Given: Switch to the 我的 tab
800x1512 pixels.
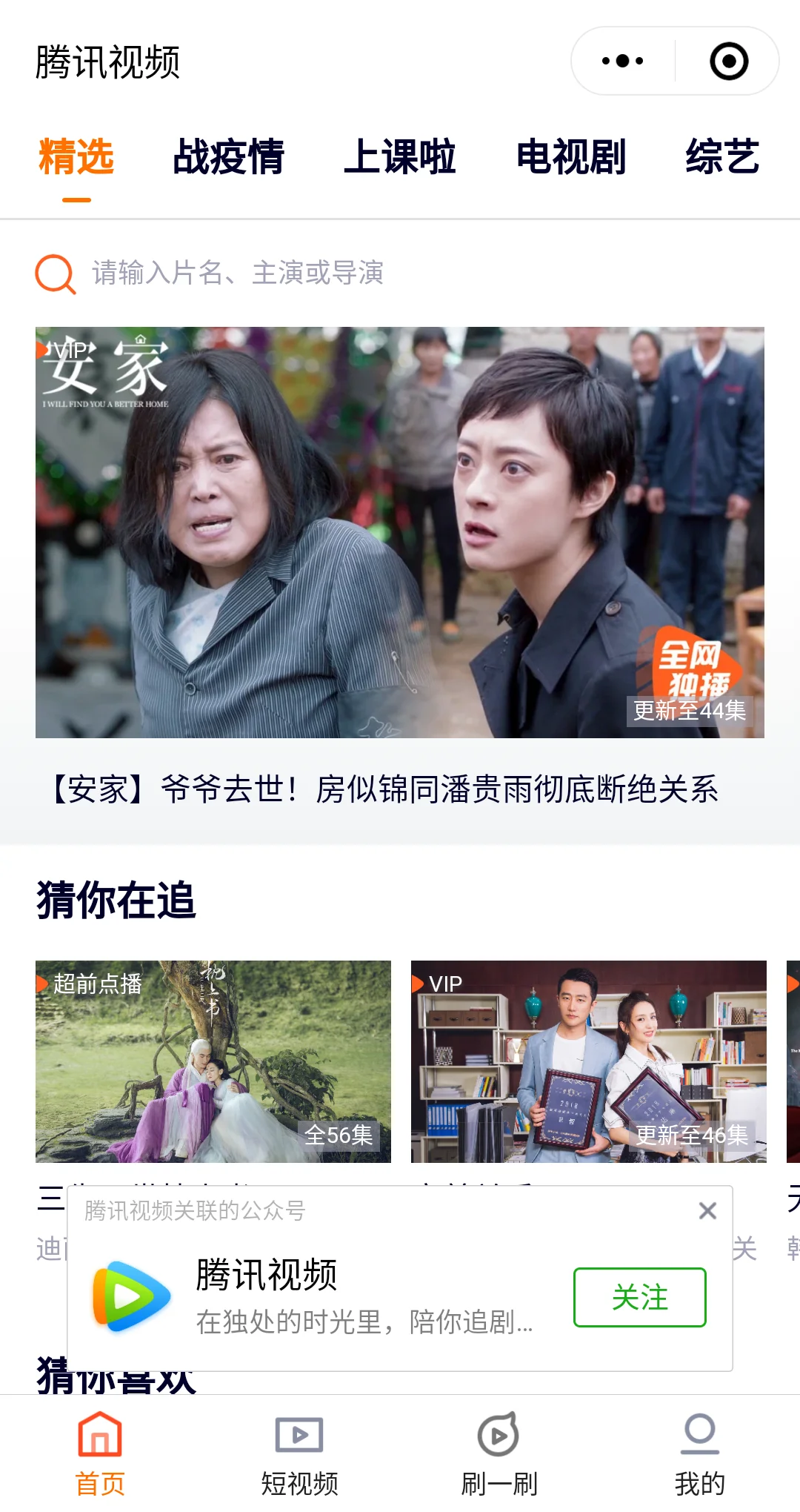Looking at the screenshot, I should coord(699,1454).
